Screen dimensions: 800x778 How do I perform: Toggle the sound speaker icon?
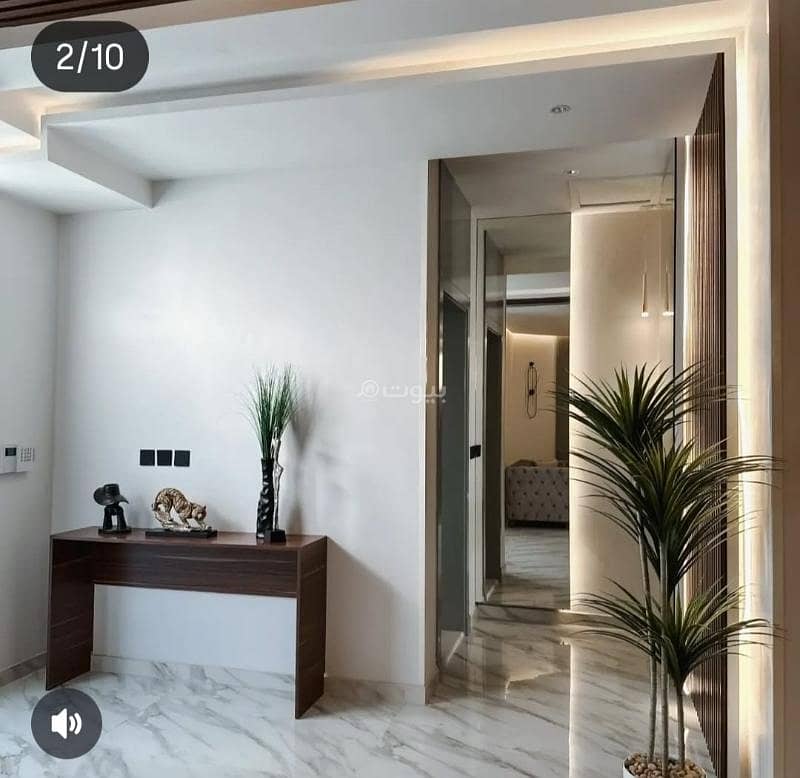coord(66,723)
